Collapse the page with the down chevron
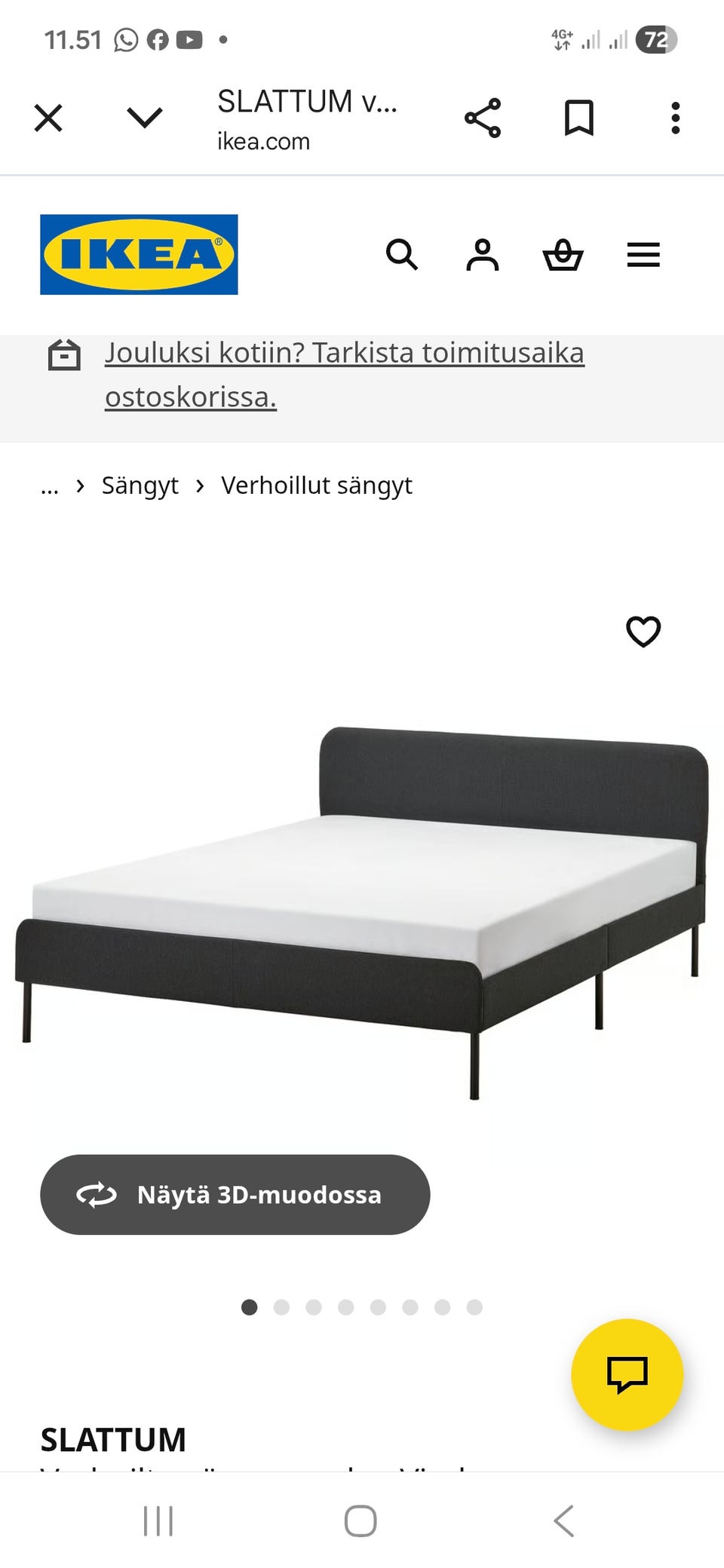 pyautogui.click(x=145, y=118)
